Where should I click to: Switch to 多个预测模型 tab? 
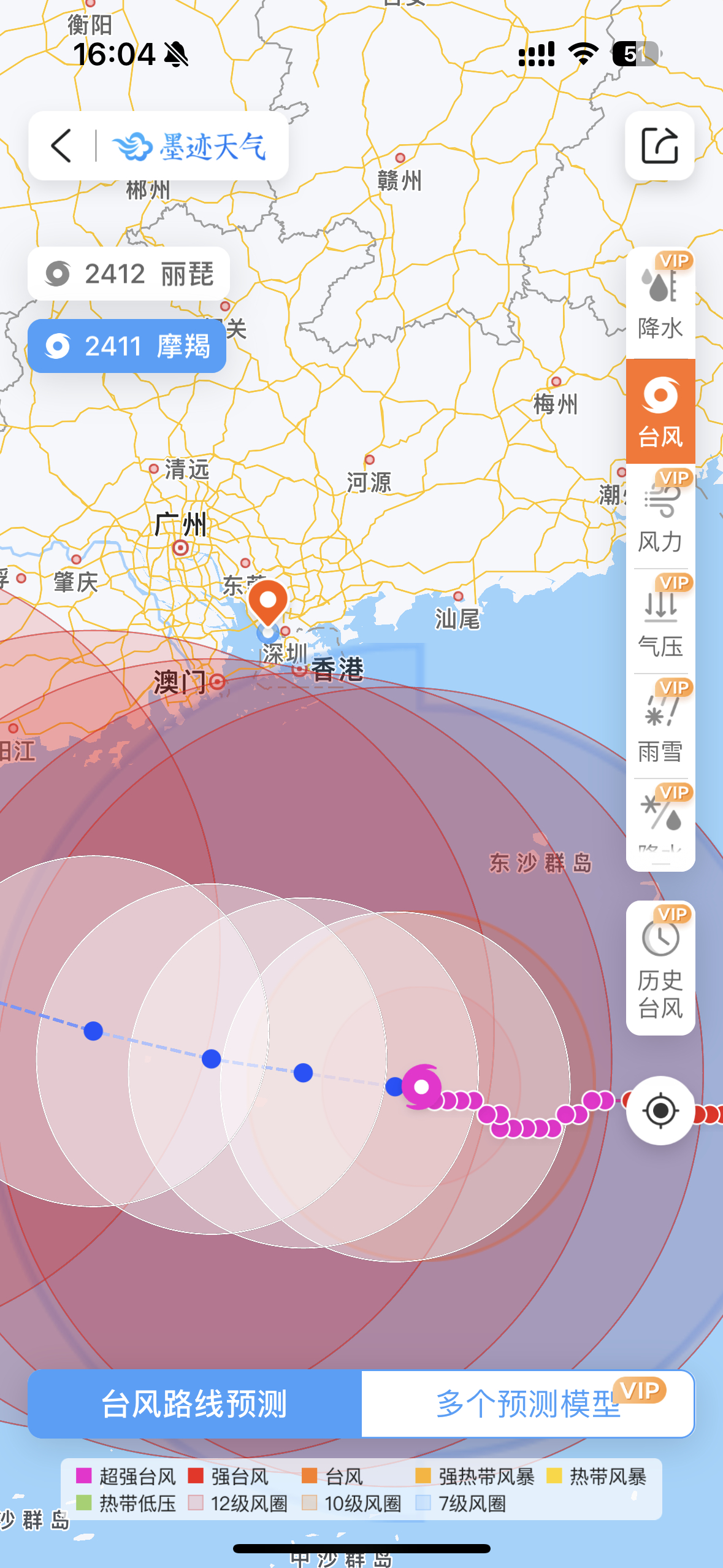(x=528, y=1404)
